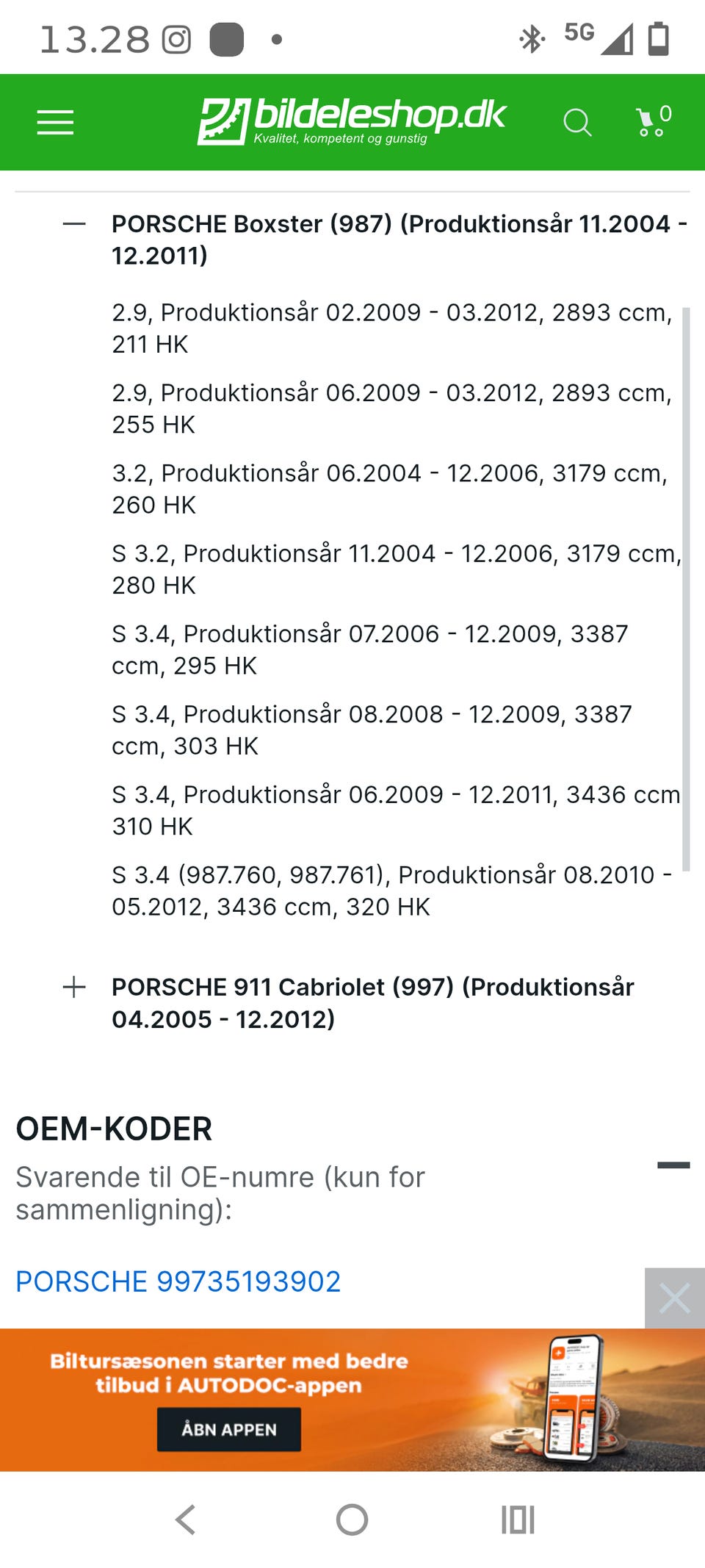The height and width of the screenshot is (1568, 705).
Task: Go to bildeleshop.dk home via logo
Action: [x=352, y=121]
